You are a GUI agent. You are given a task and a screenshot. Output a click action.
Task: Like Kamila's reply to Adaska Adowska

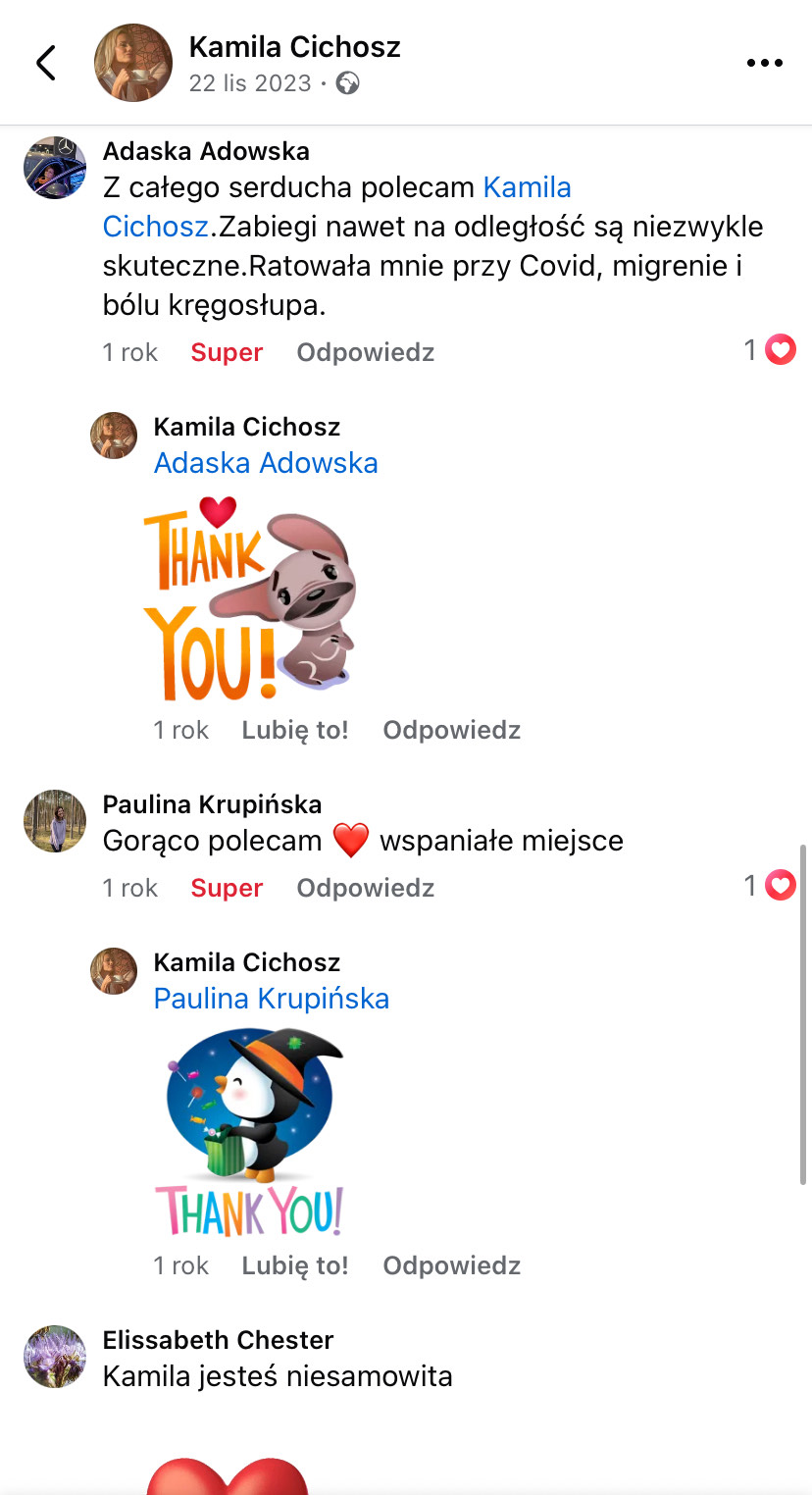pos(295,731)
